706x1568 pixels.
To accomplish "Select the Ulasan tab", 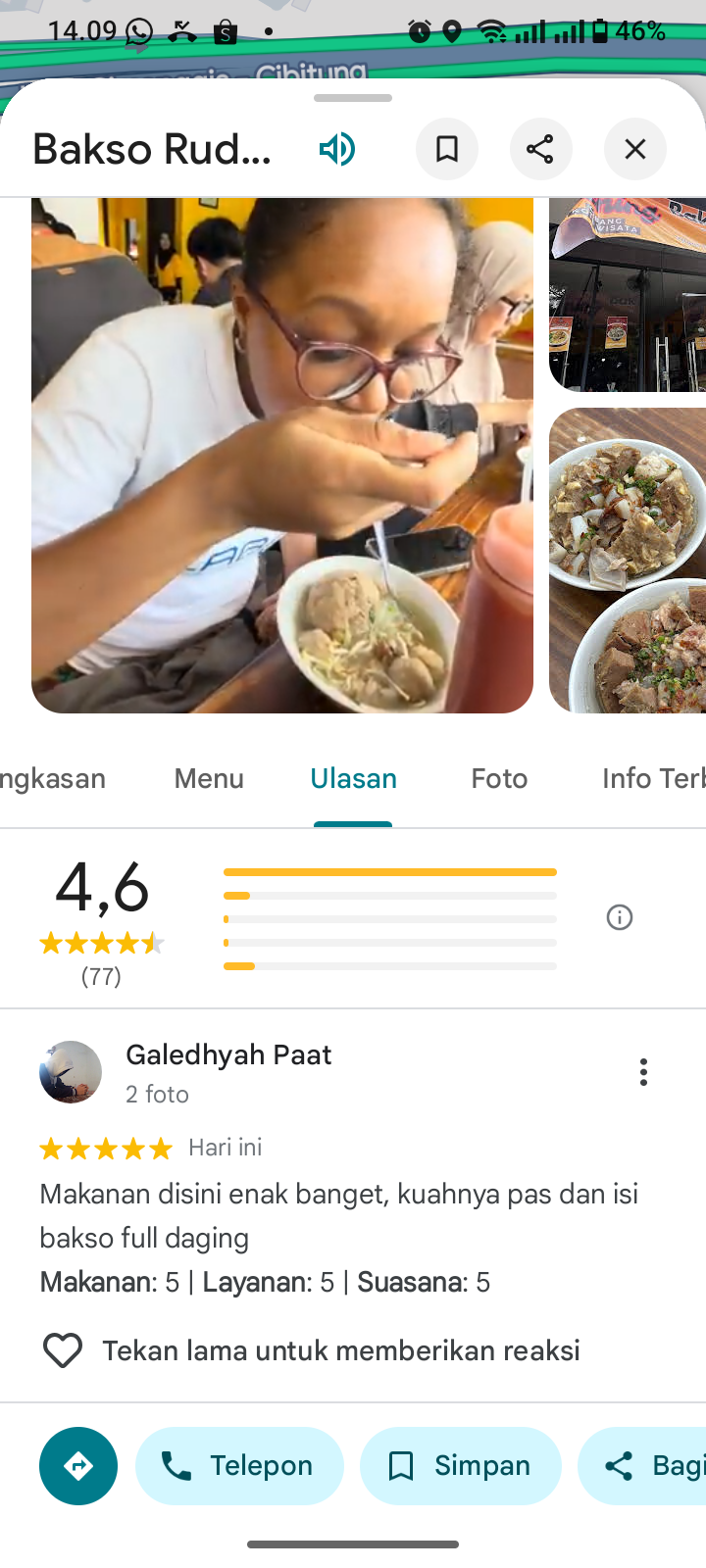I will point(353,778).
